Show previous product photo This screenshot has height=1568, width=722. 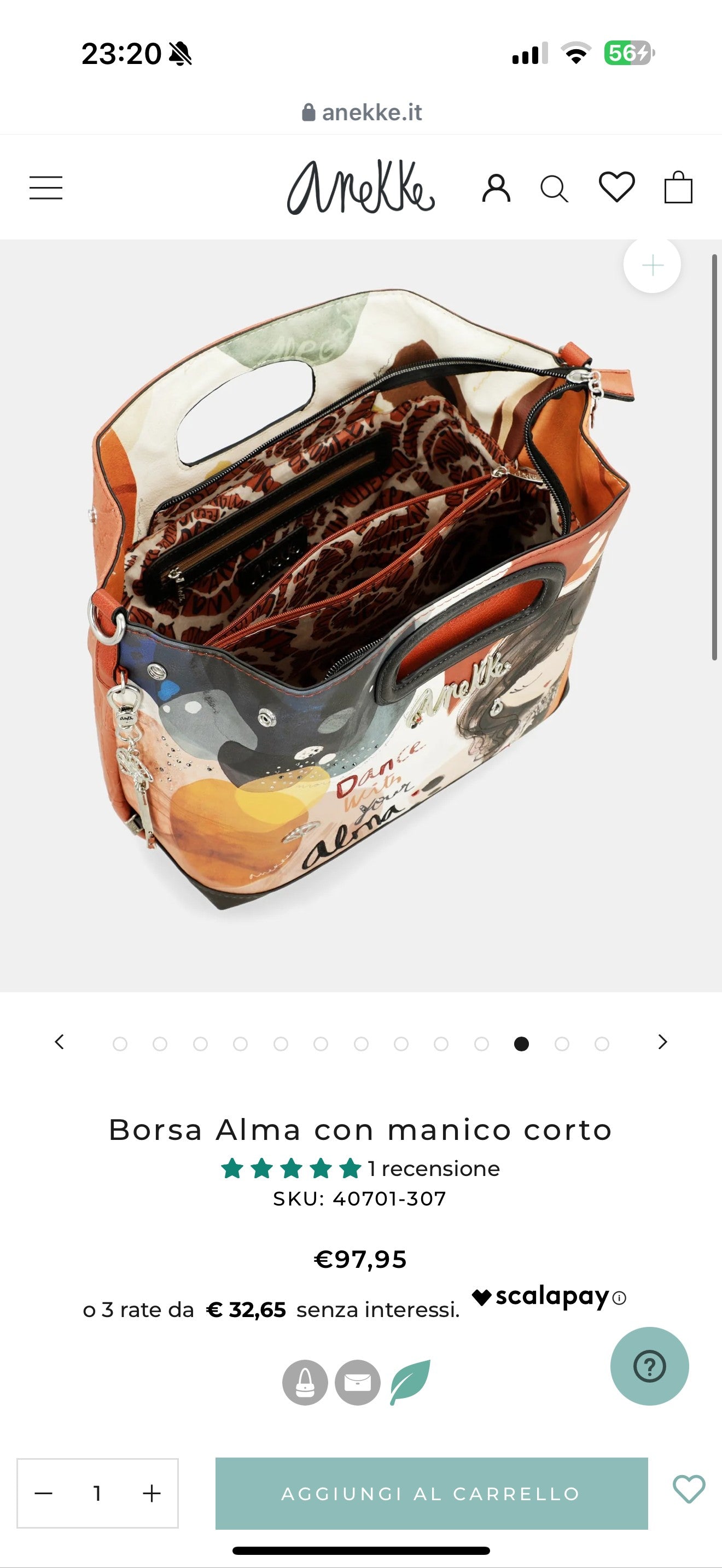point(59,1042)
